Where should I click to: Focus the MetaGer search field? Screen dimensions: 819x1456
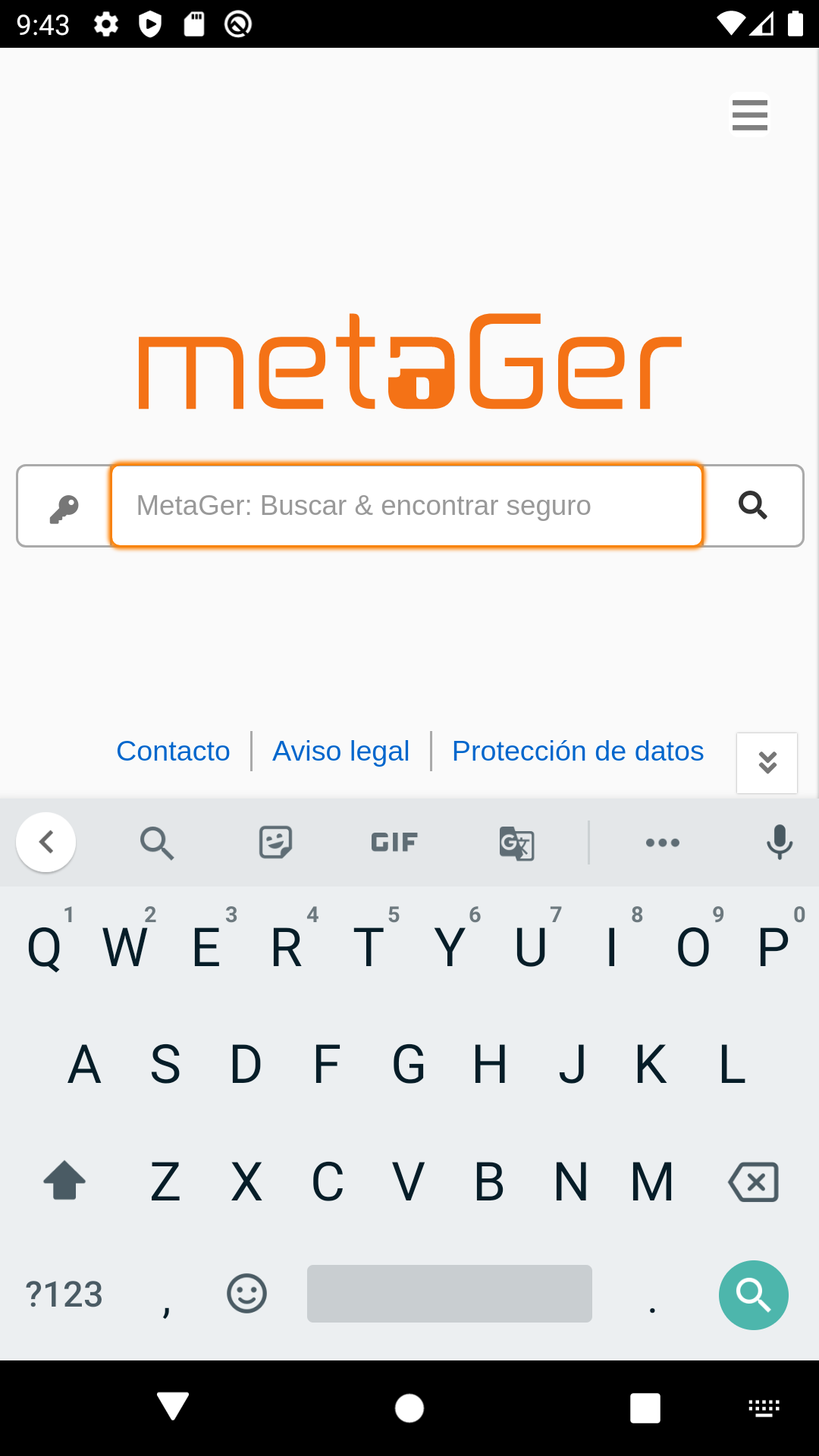[x=406, y=506]
